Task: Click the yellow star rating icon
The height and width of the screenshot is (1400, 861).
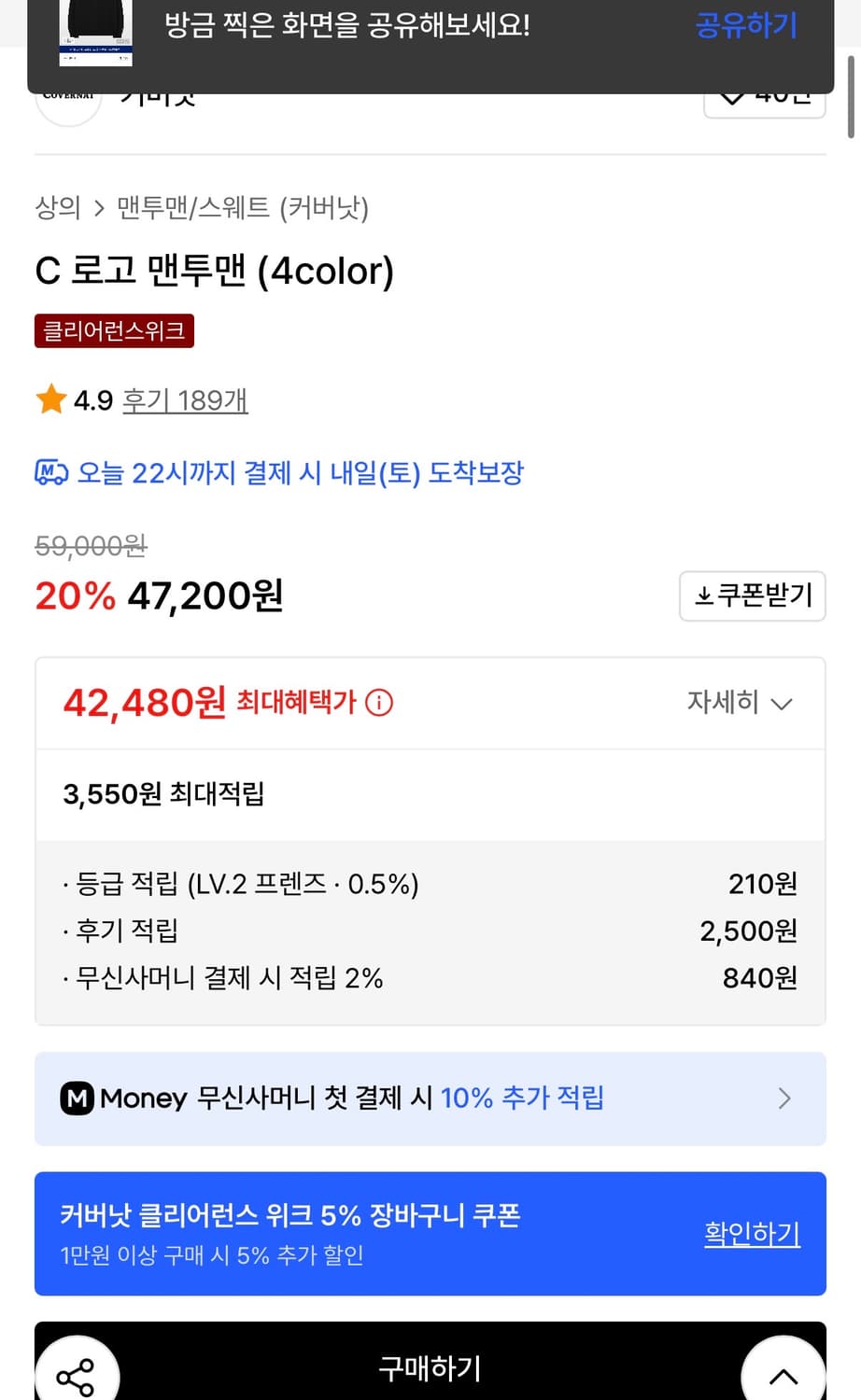Action: tap(49, 399)
